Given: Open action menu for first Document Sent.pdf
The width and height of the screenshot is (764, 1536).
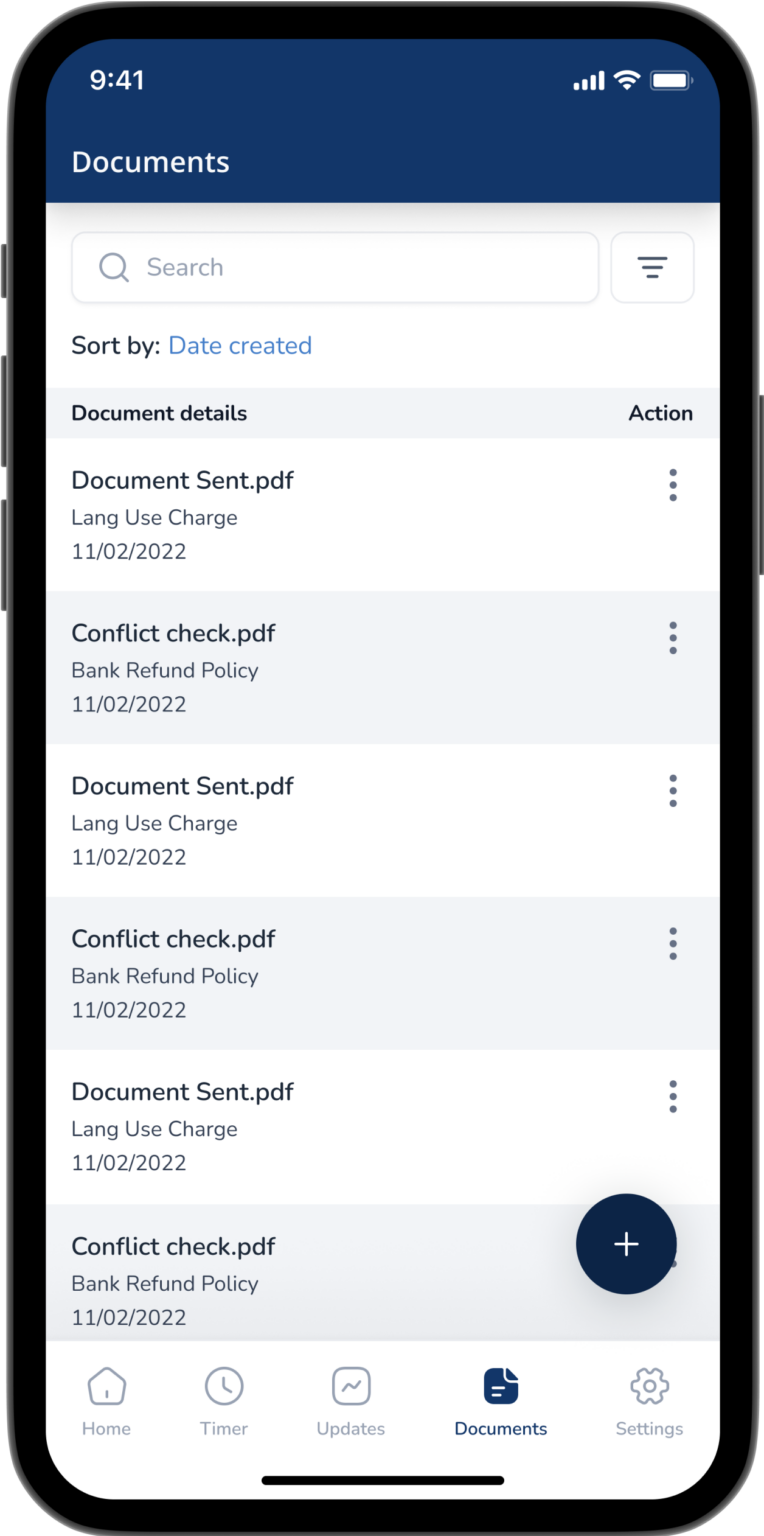Looking at the screenshot, I should pyautogui.click(x=673, y=485).
